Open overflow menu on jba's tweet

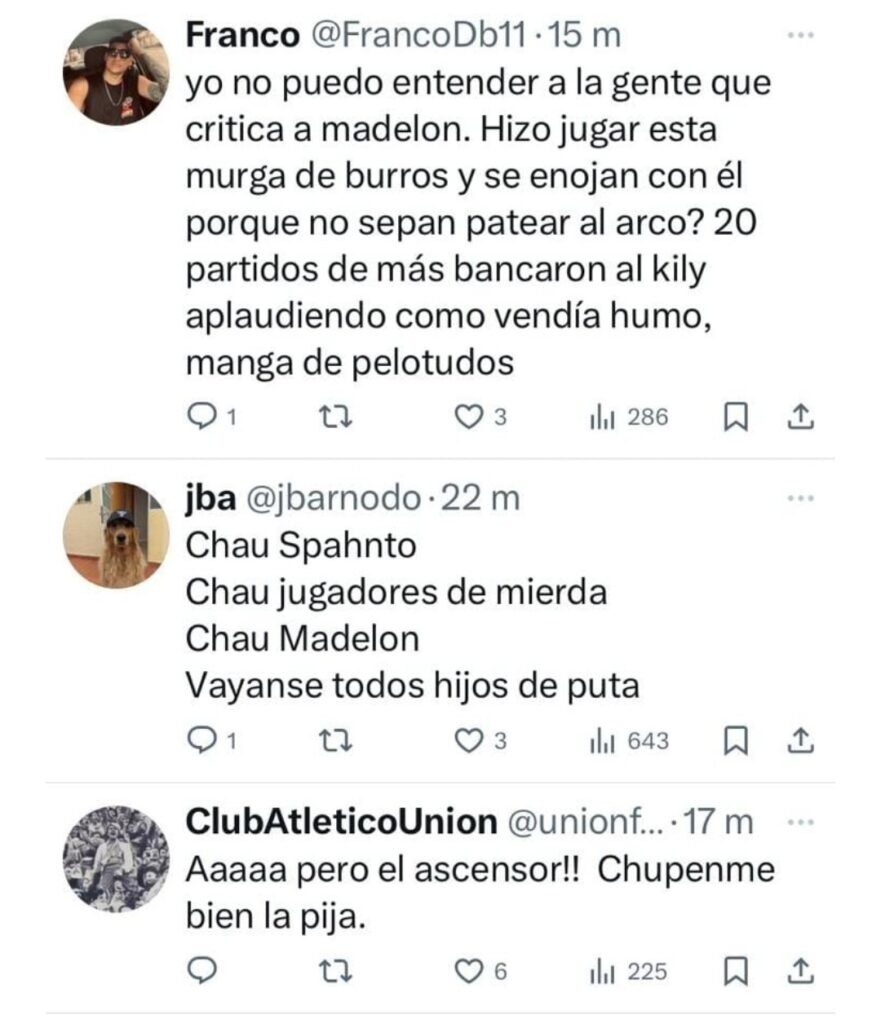800,498
